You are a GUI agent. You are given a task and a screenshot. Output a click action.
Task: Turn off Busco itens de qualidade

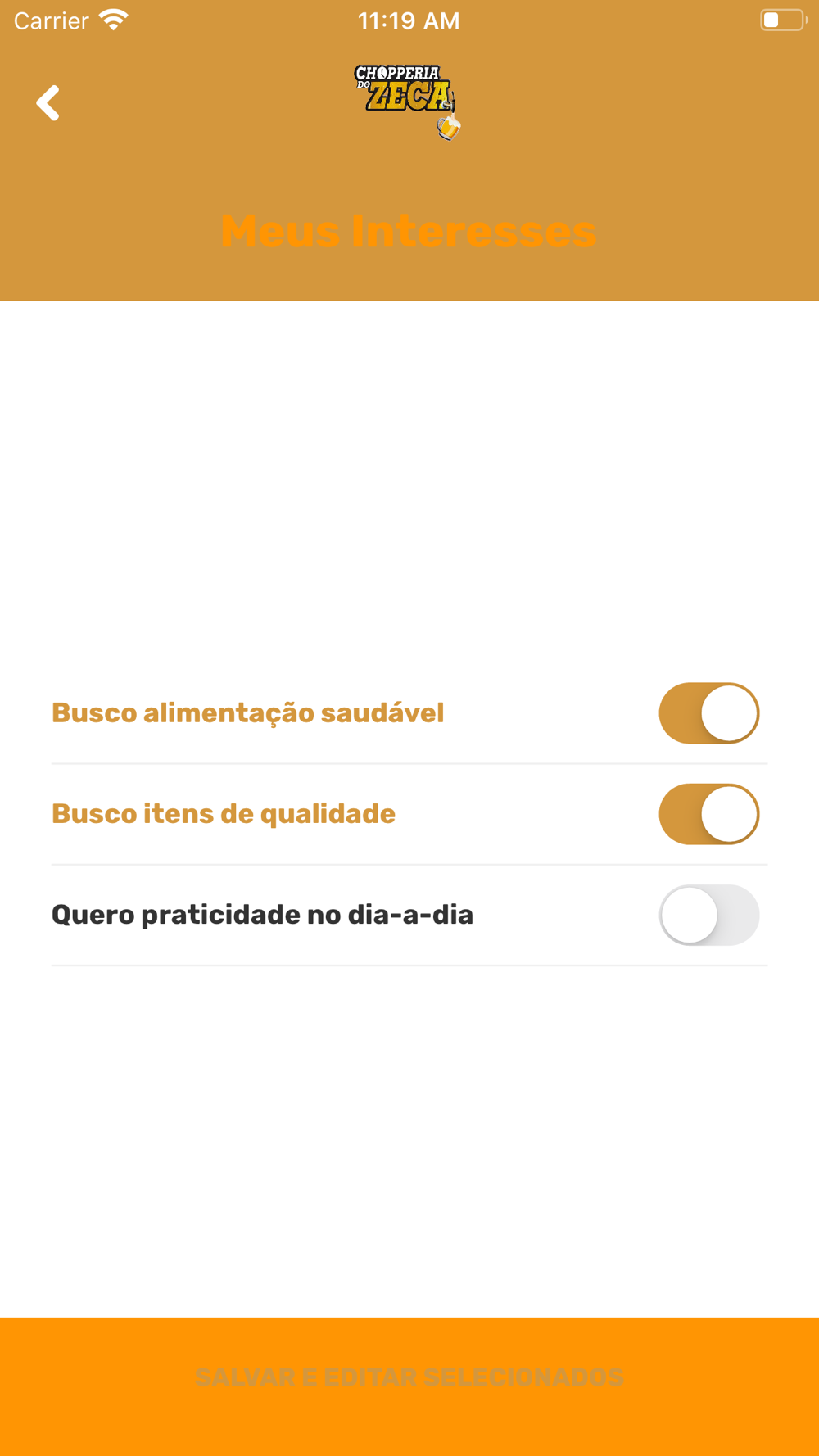[x=709, y=814]
